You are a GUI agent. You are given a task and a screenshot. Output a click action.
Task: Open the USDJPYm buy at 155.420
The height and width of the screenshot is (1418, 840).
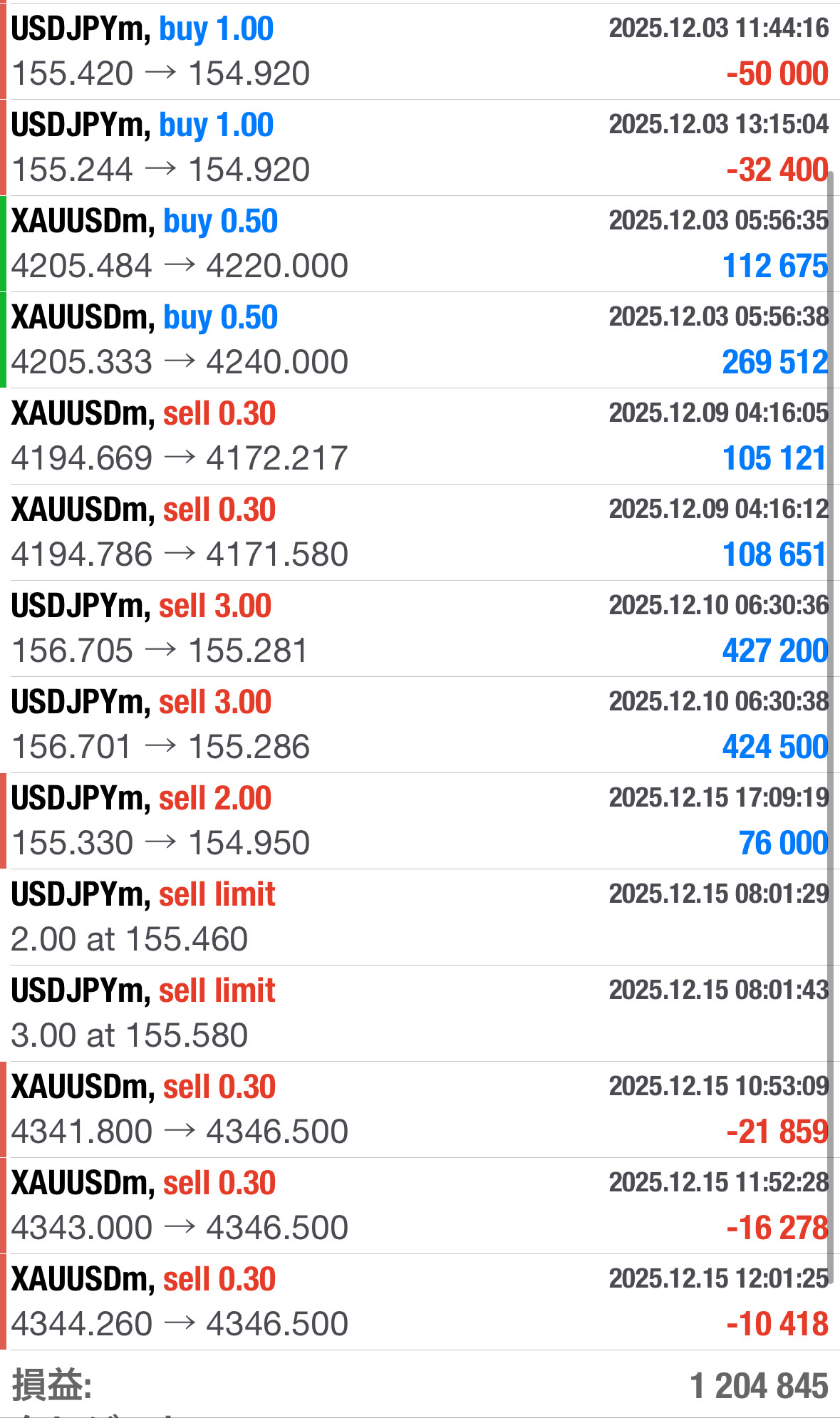pos(420,51)
